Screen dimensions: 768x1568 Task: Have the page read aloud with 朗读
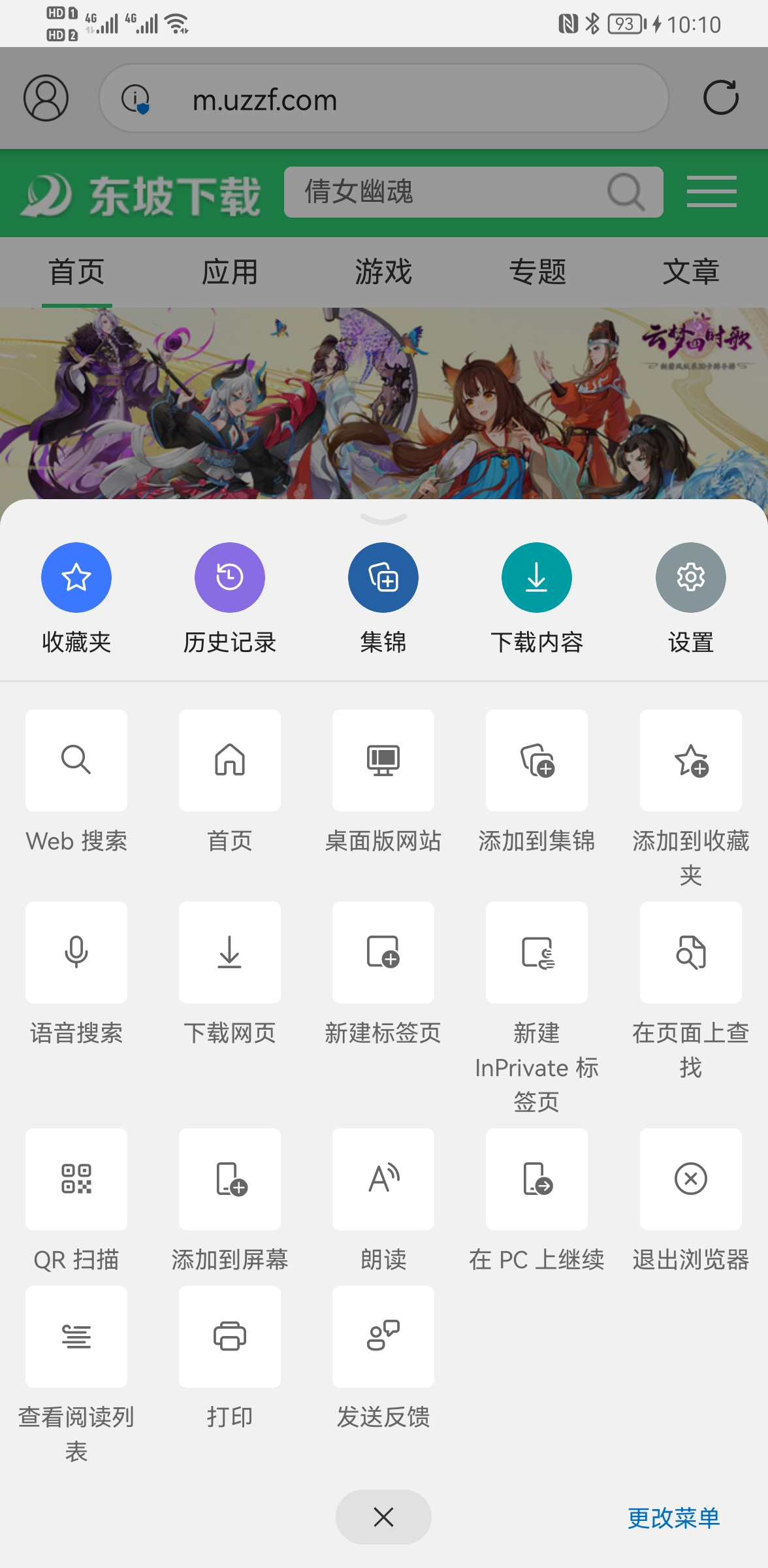383,1179
